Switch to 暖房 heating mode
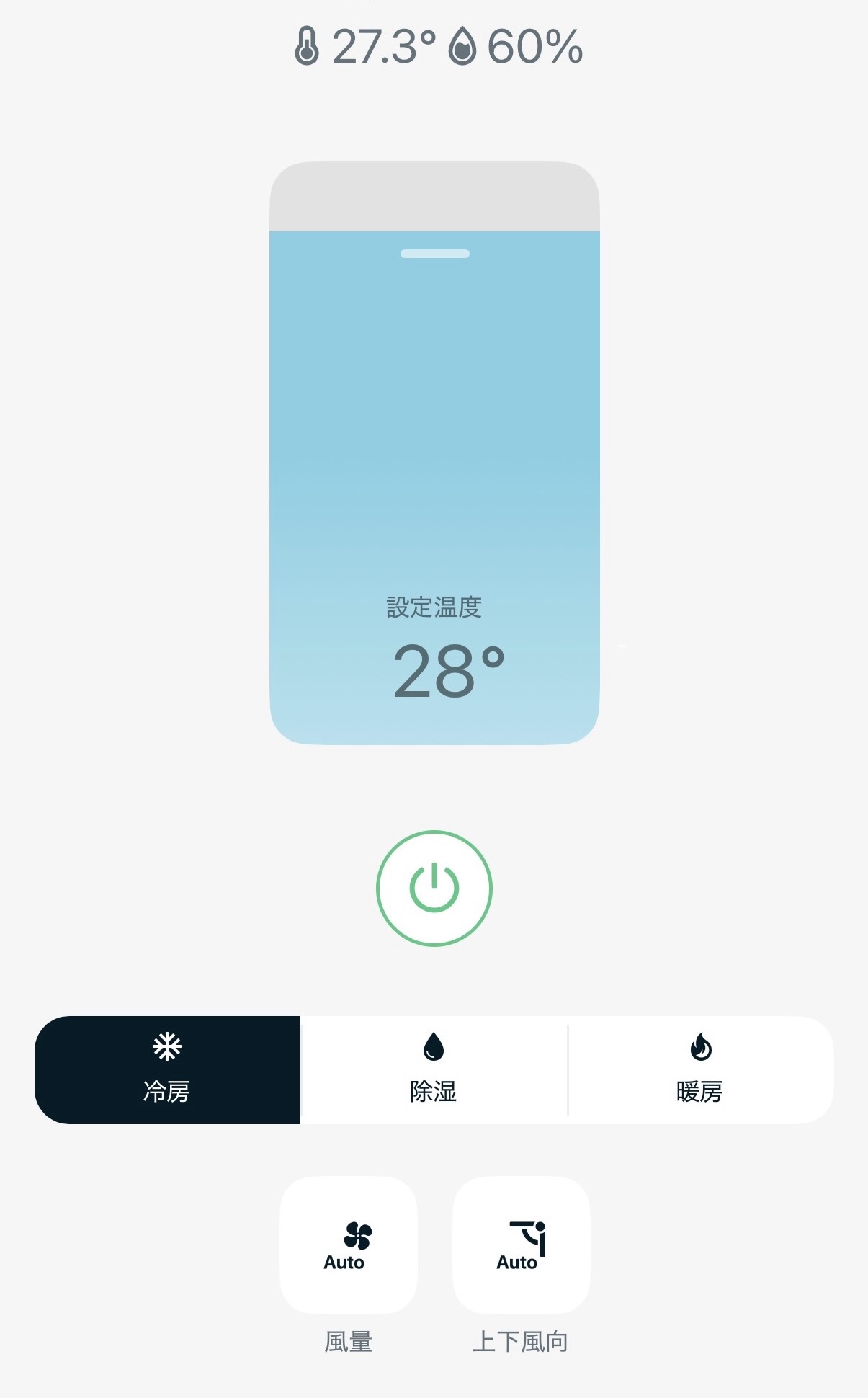The width and height of the screenshot is (868, 1398). pyautogui.click(x=700, y=1069)
